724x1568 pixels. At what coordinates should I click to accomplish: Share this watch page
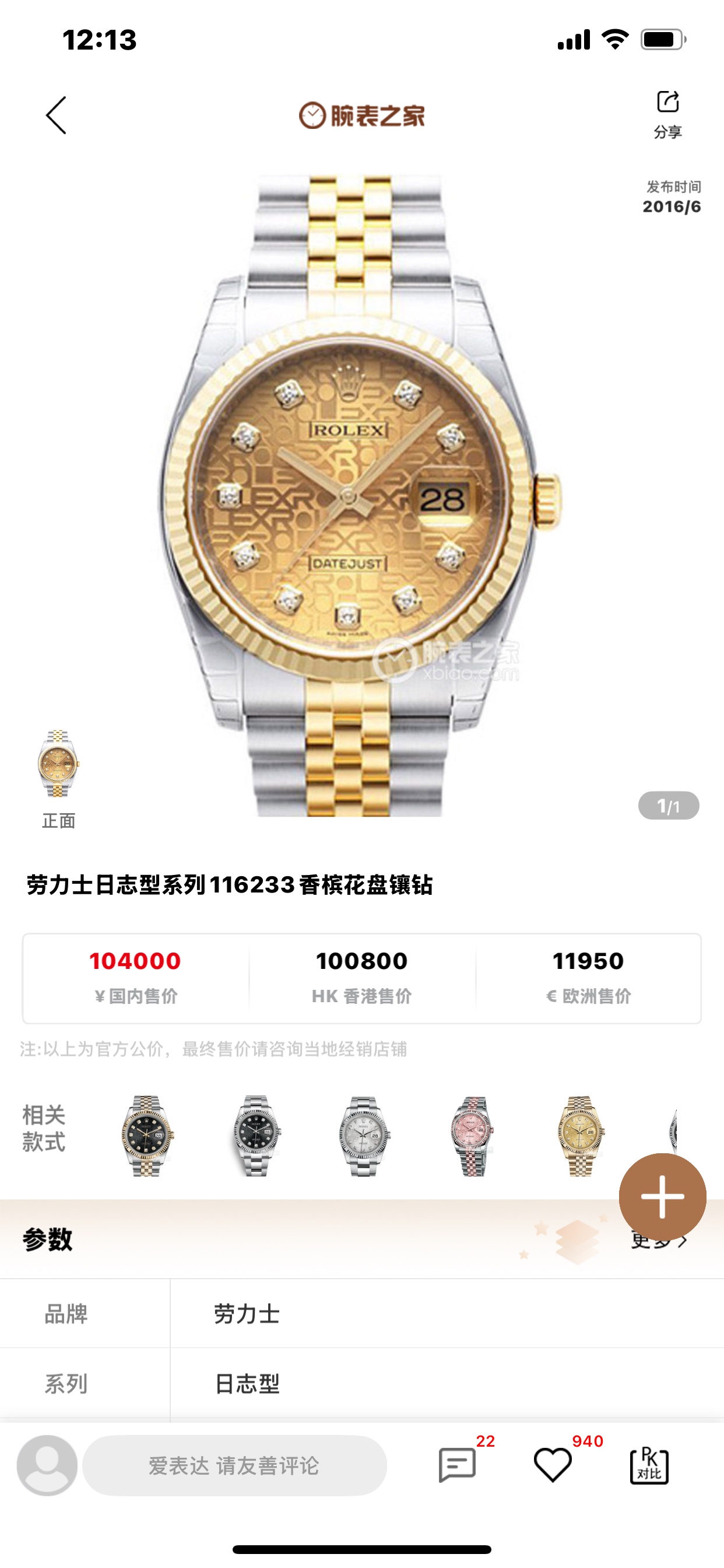pyautogui.click(x=667, y=113)
